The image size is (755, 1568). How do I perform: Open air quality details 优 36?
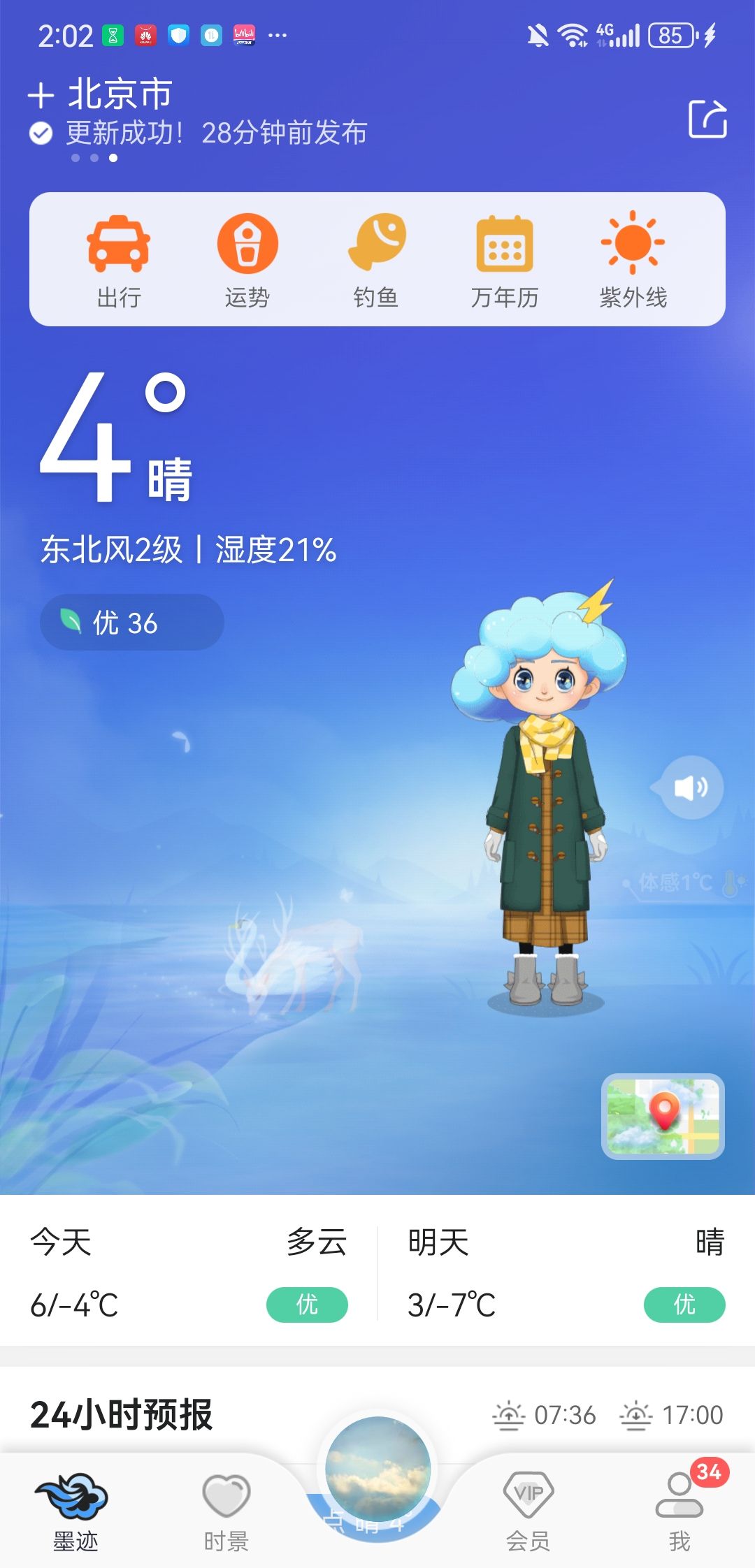click(131, 622)
